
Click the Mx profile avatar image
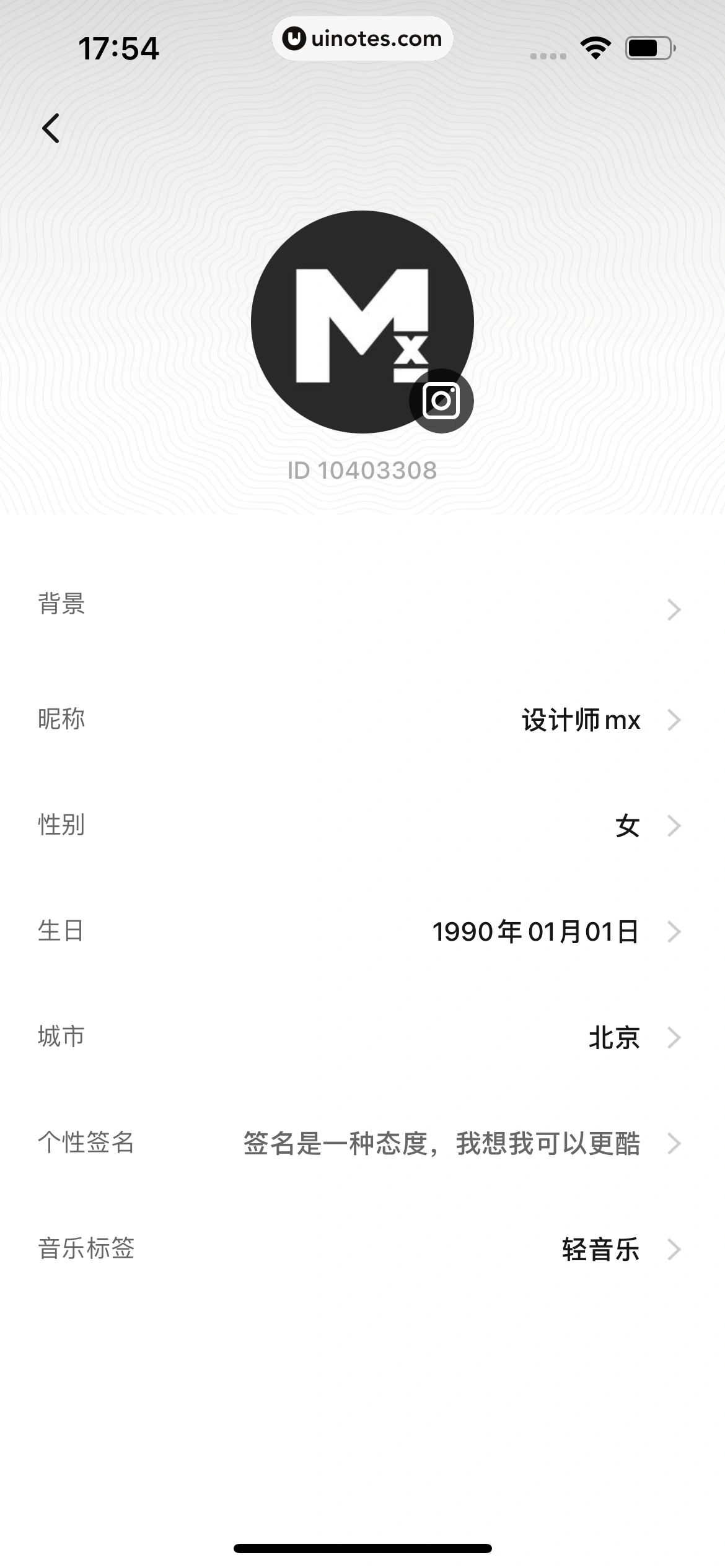pyautogui.click(x=362, y=322)
